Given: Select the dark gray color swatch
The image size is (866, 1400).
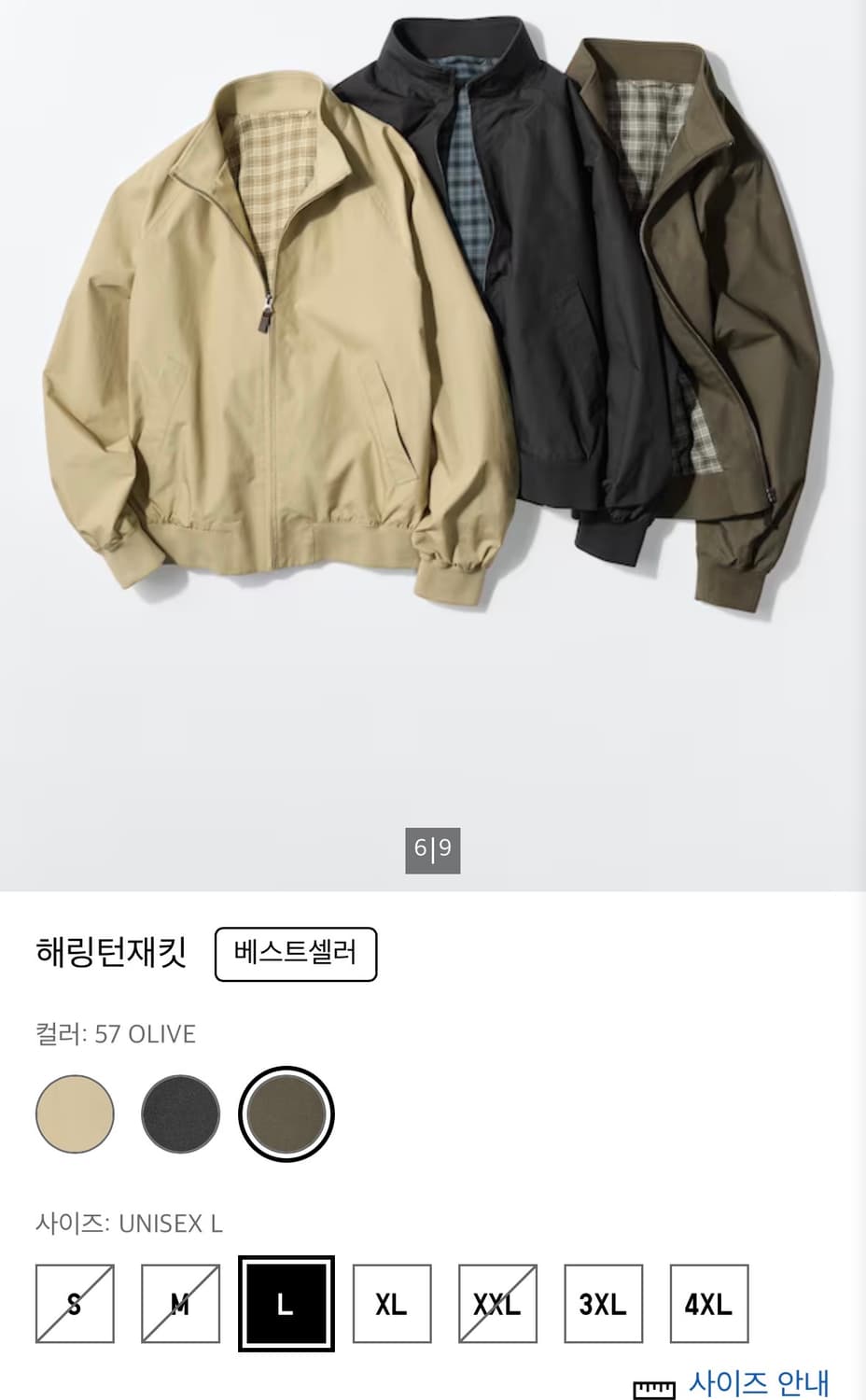Looking at the screenshot, I should [181, 1114].
